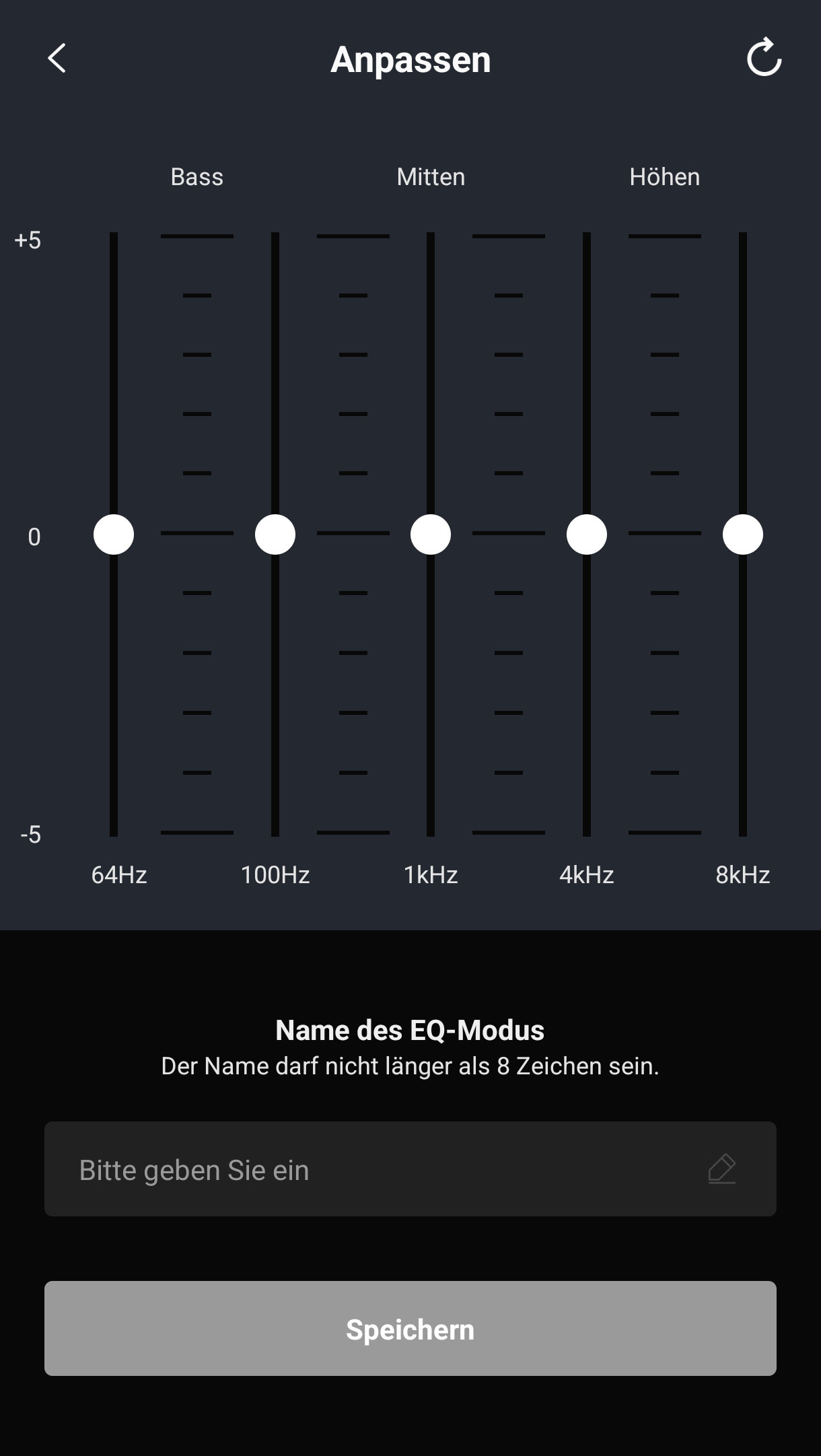Tap the 100Hz slider knob
821x1456 pixels.
point(275,534)
